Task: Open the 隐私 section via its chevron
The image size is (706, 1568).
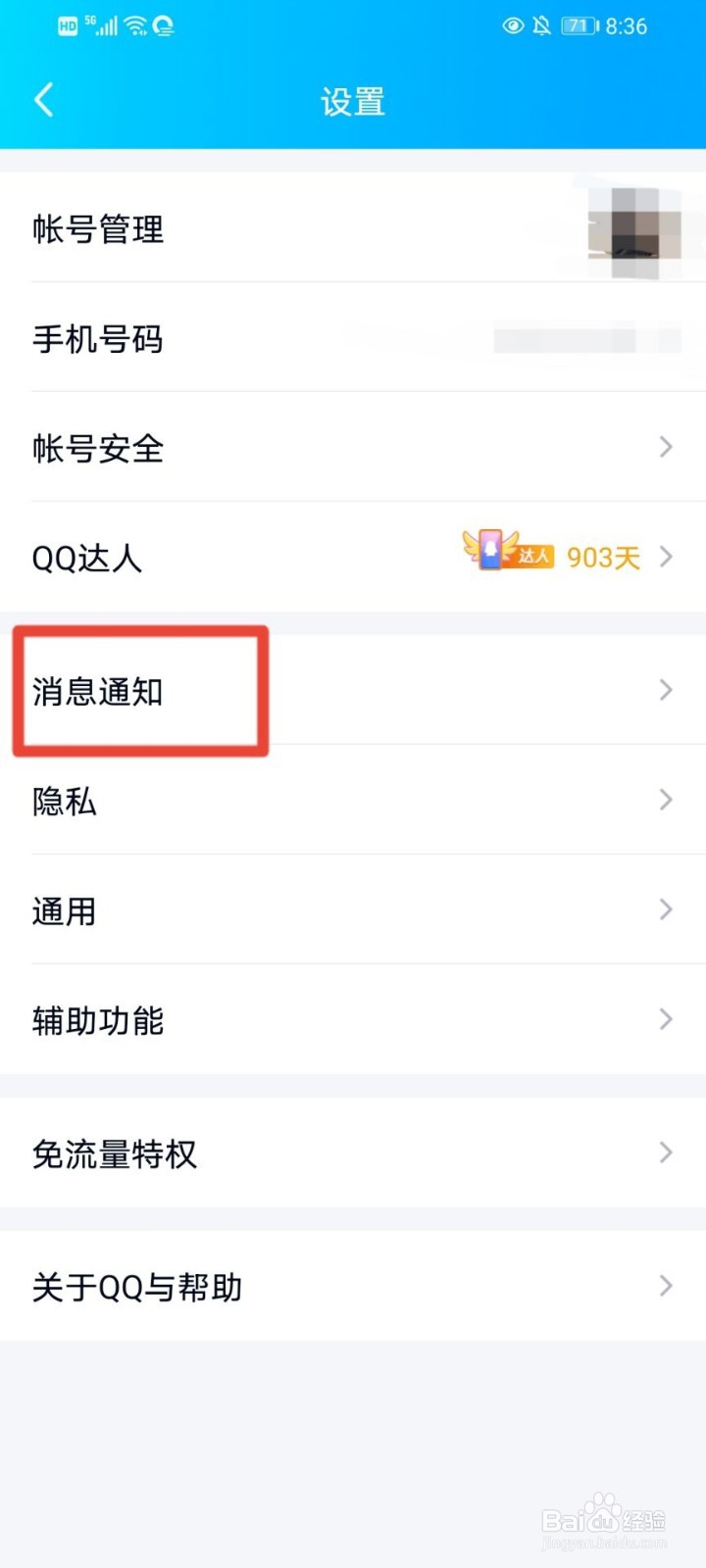Action: (x=666, y=801)
